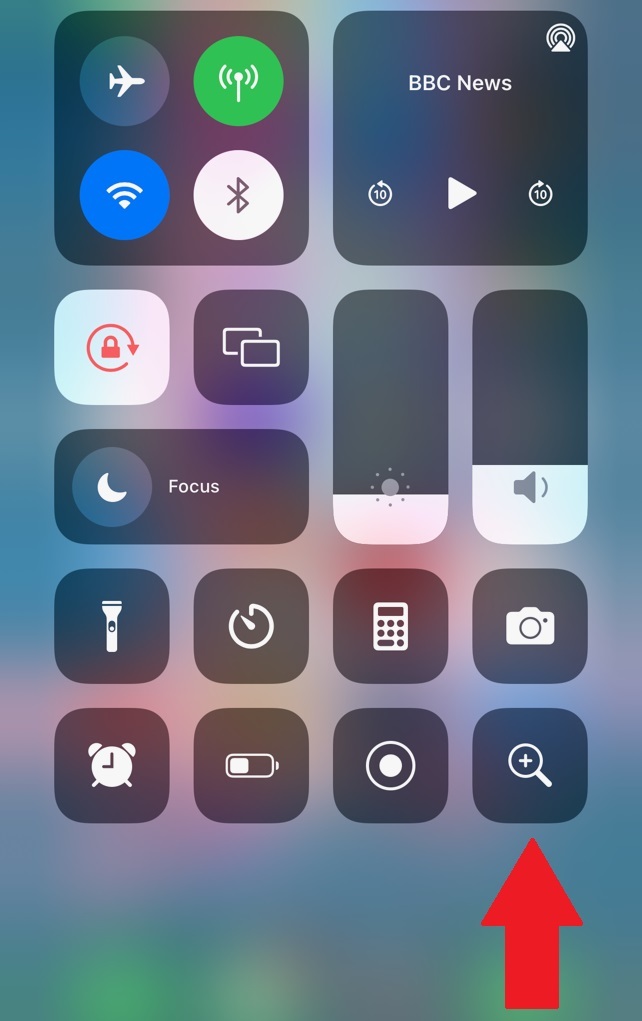
Task: Rewind BBC News by 10 seconds
Action: 380,193
